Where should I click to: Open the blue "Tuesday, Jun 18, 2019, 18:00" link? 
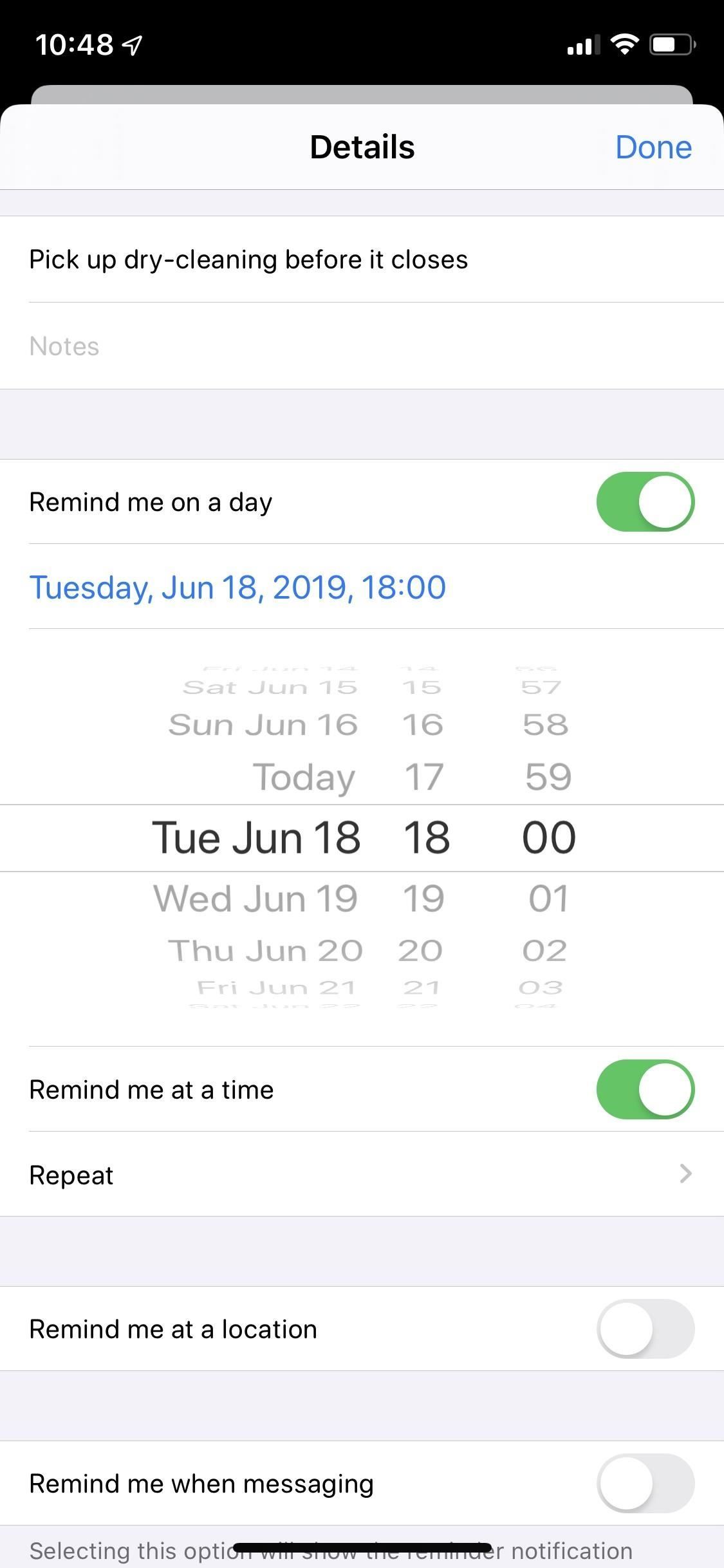(237, 587)
